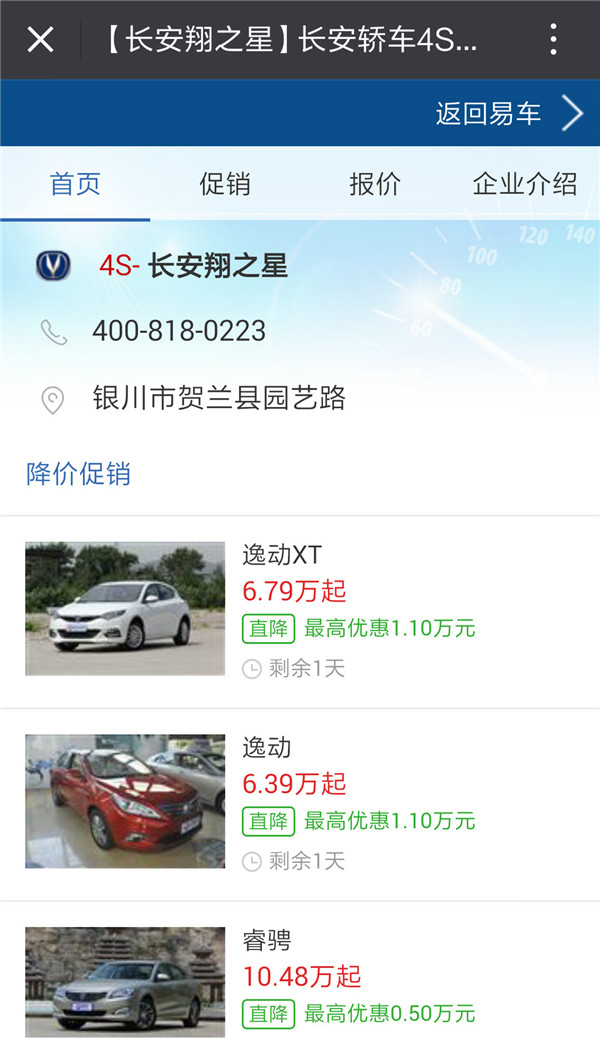Open dealer address 银川市贺兰县园艺路

pyautogui.click(x=218, y=399)
